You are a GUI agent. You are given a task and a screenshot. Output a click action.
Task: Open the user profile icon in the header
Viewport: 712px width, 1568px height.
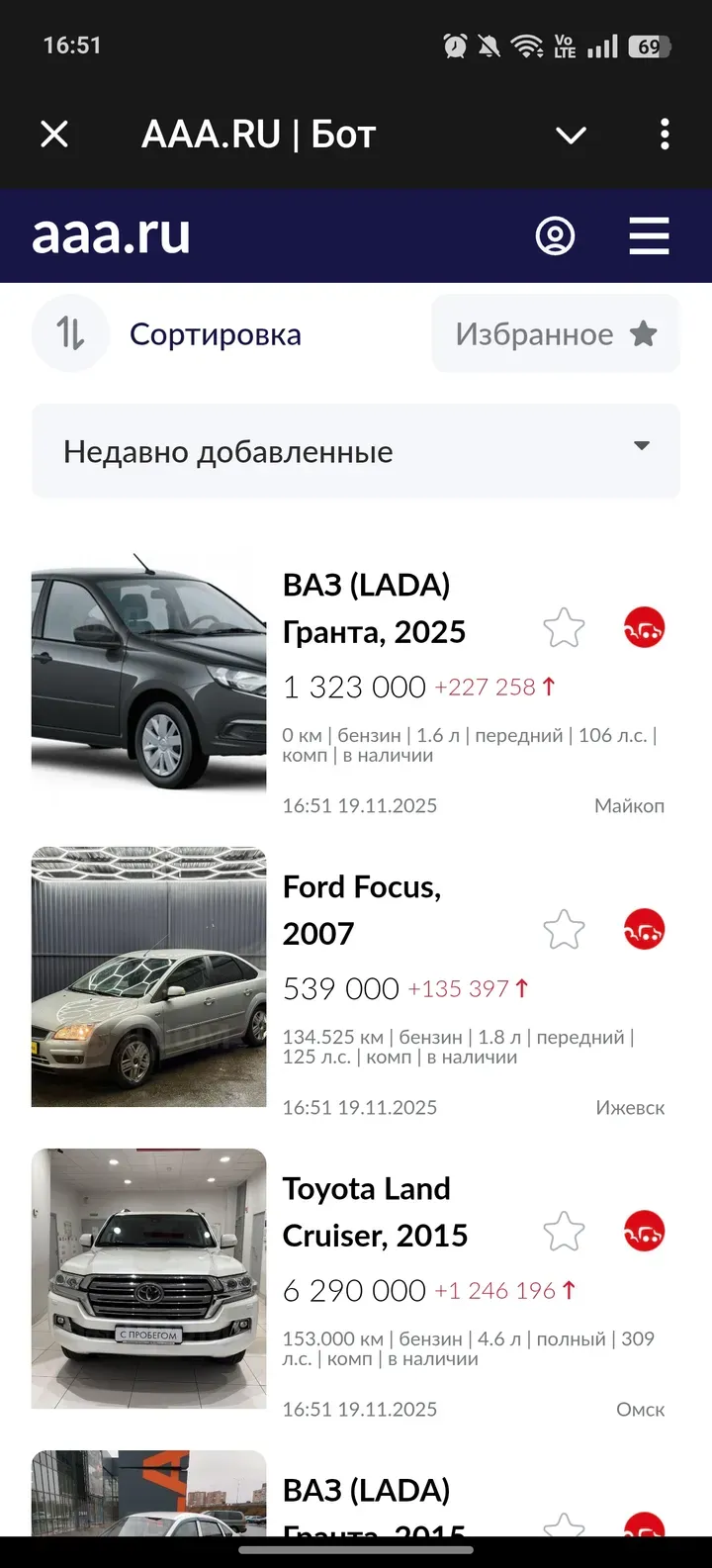[556, 236]
